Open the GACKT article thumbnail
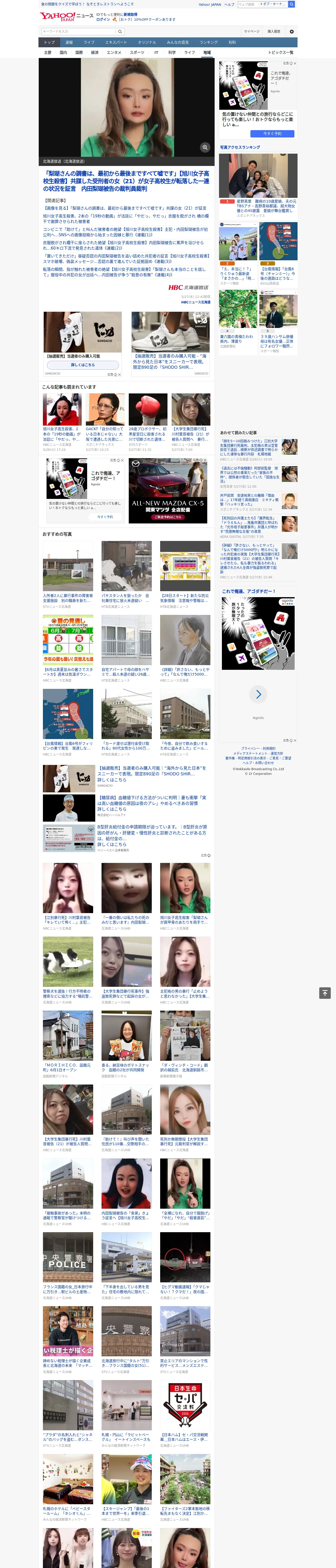The image size is (336, 1568). pos(105,409)
